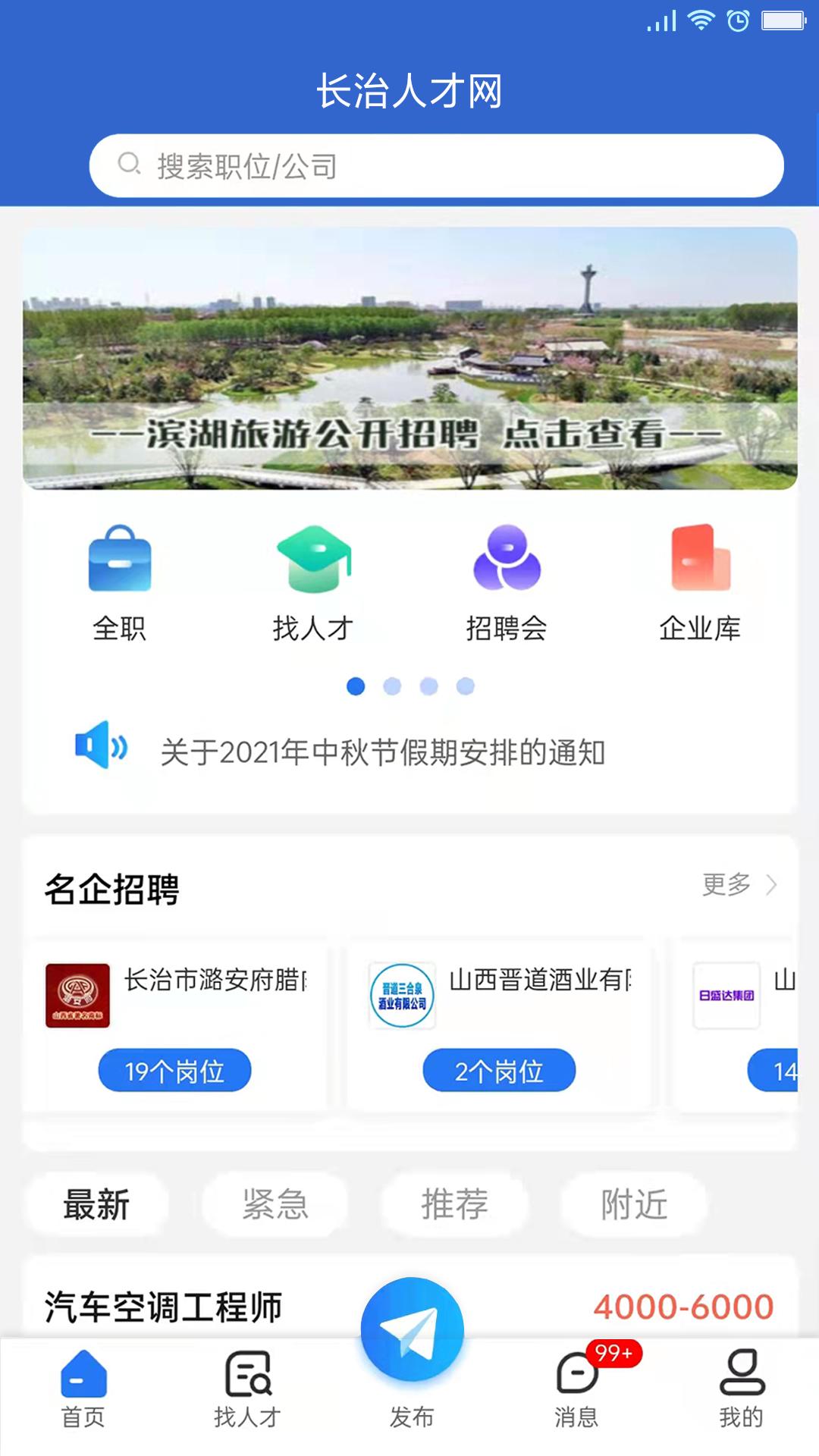The image size is (819, 1456).
Task: Tap the search magnifier in the search bar
Action: 129,164
